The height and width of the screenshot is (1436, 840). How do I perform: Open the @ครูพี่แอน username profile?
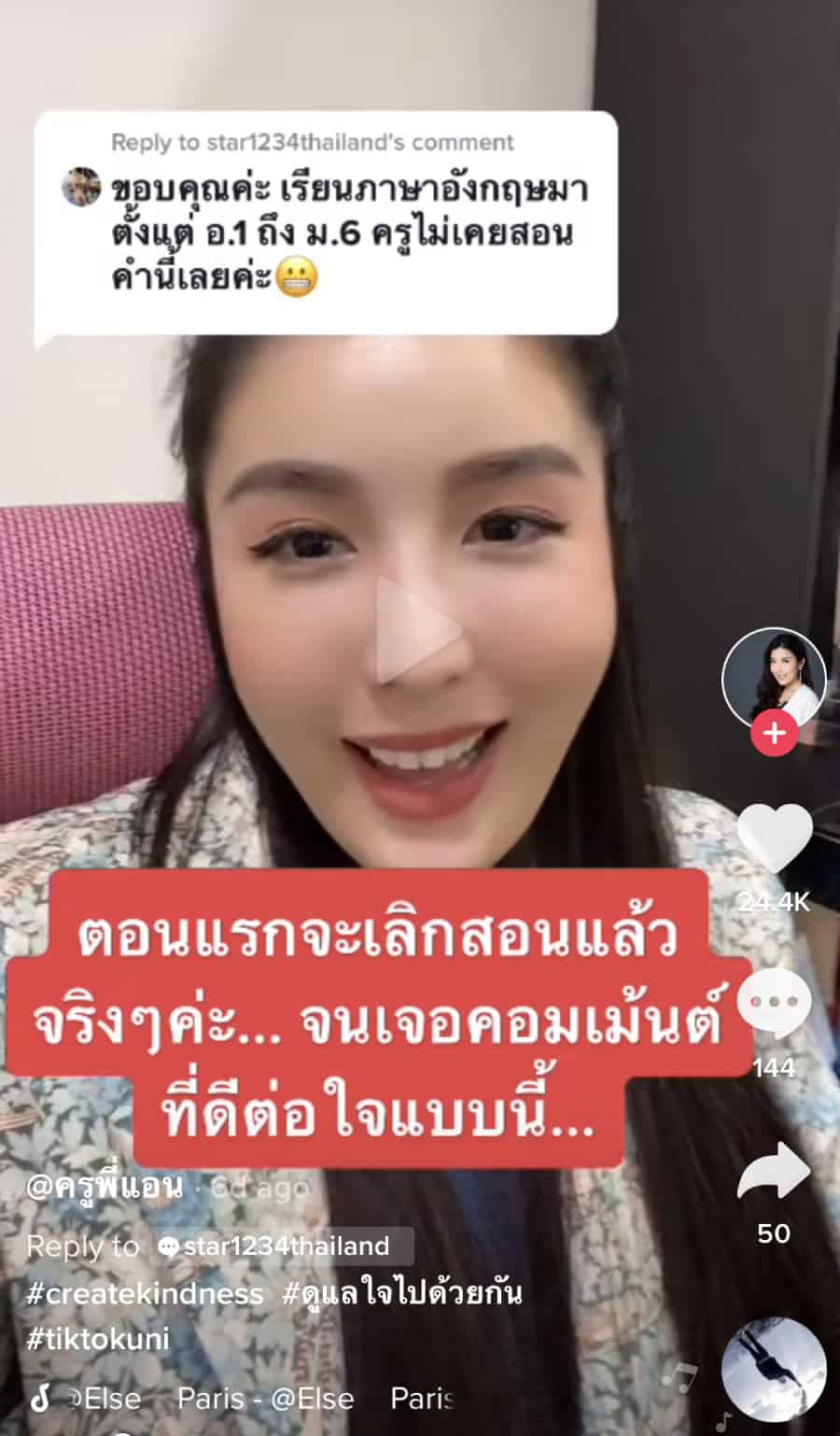[105, 1187]
